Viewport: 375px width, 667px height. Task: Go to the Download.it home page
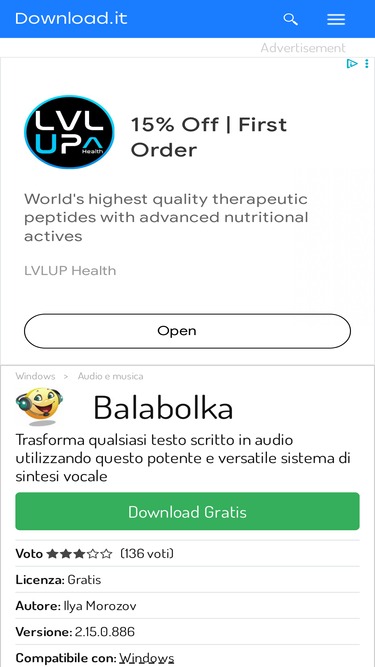click(x=71, y=19)
